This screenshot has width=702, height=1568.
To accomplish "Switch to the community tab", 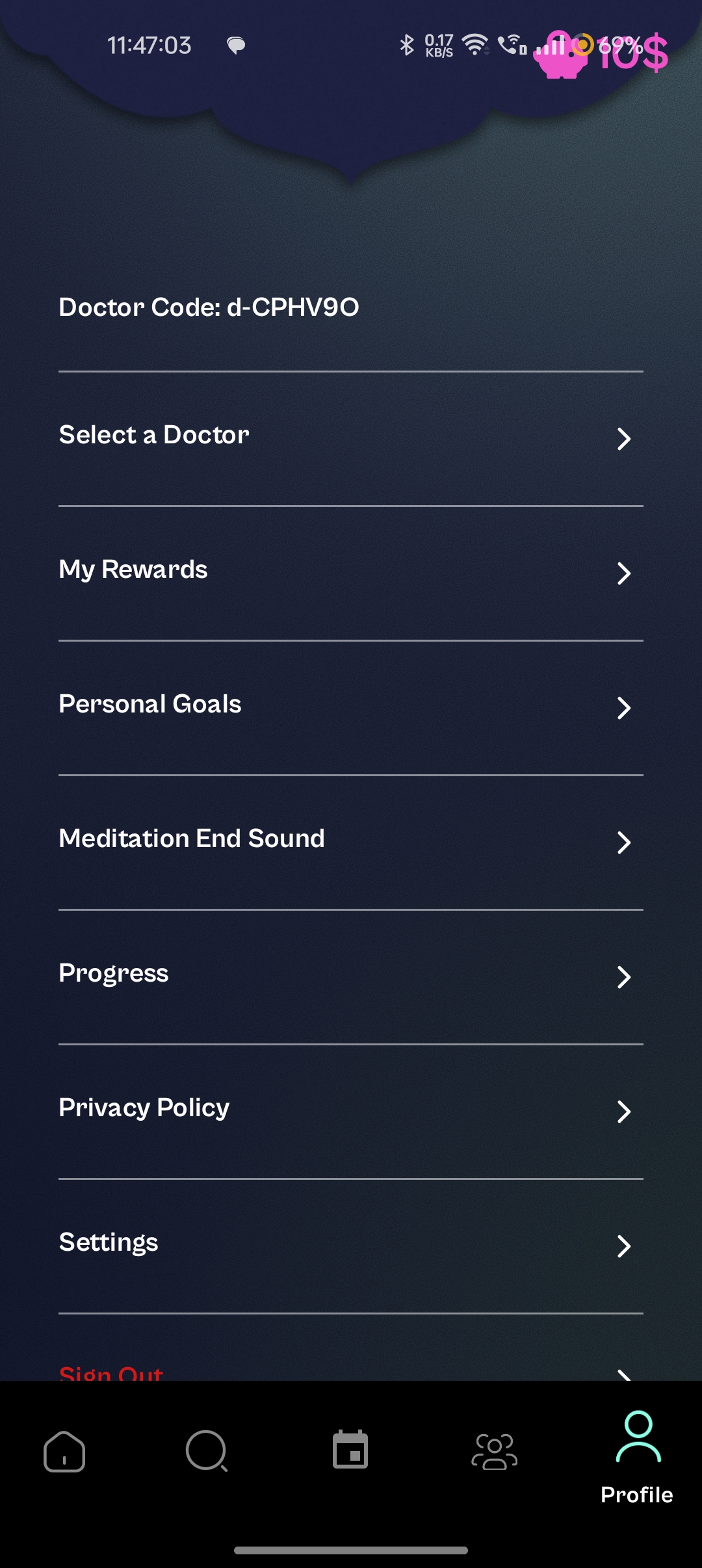I will [x=494, y=1451].
